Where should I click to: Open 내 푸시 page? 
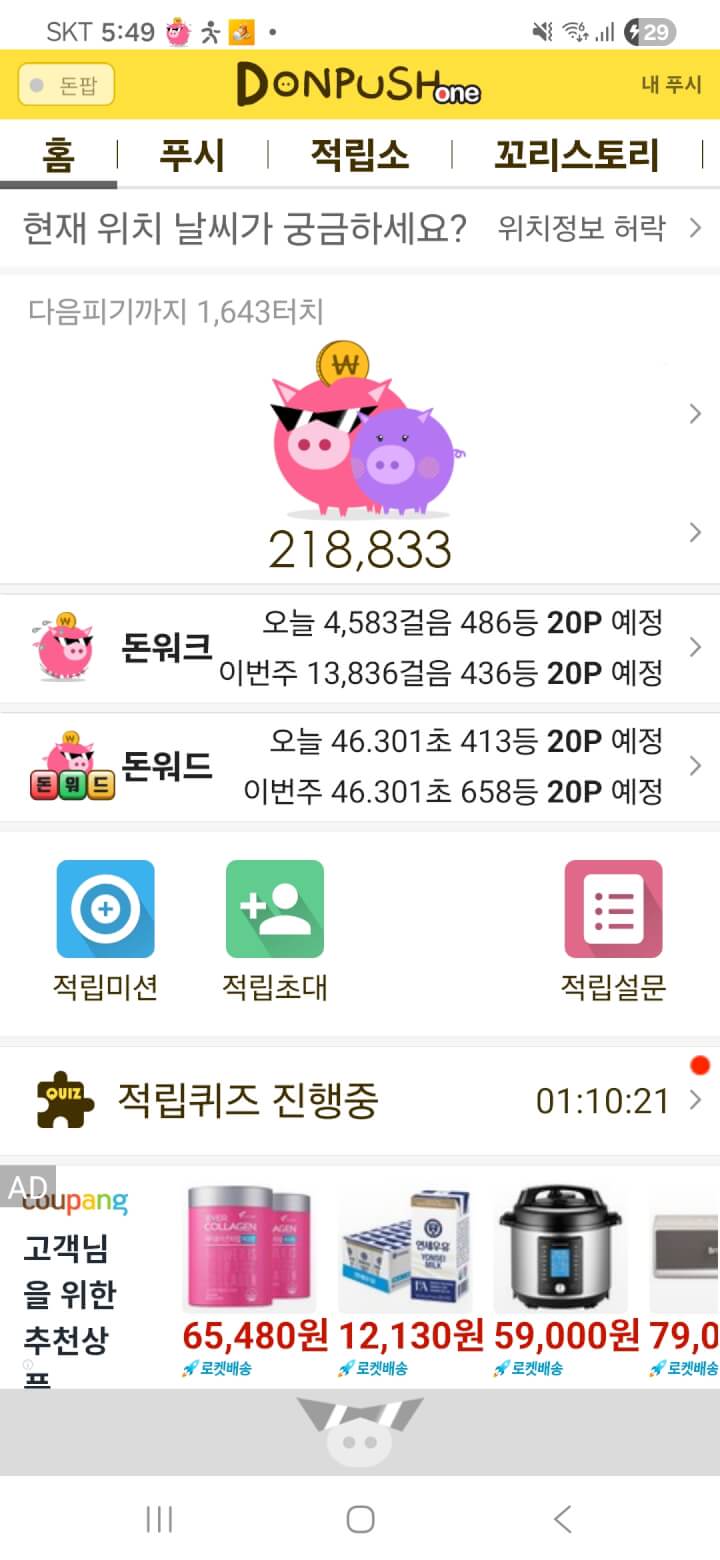coord(671,84)
